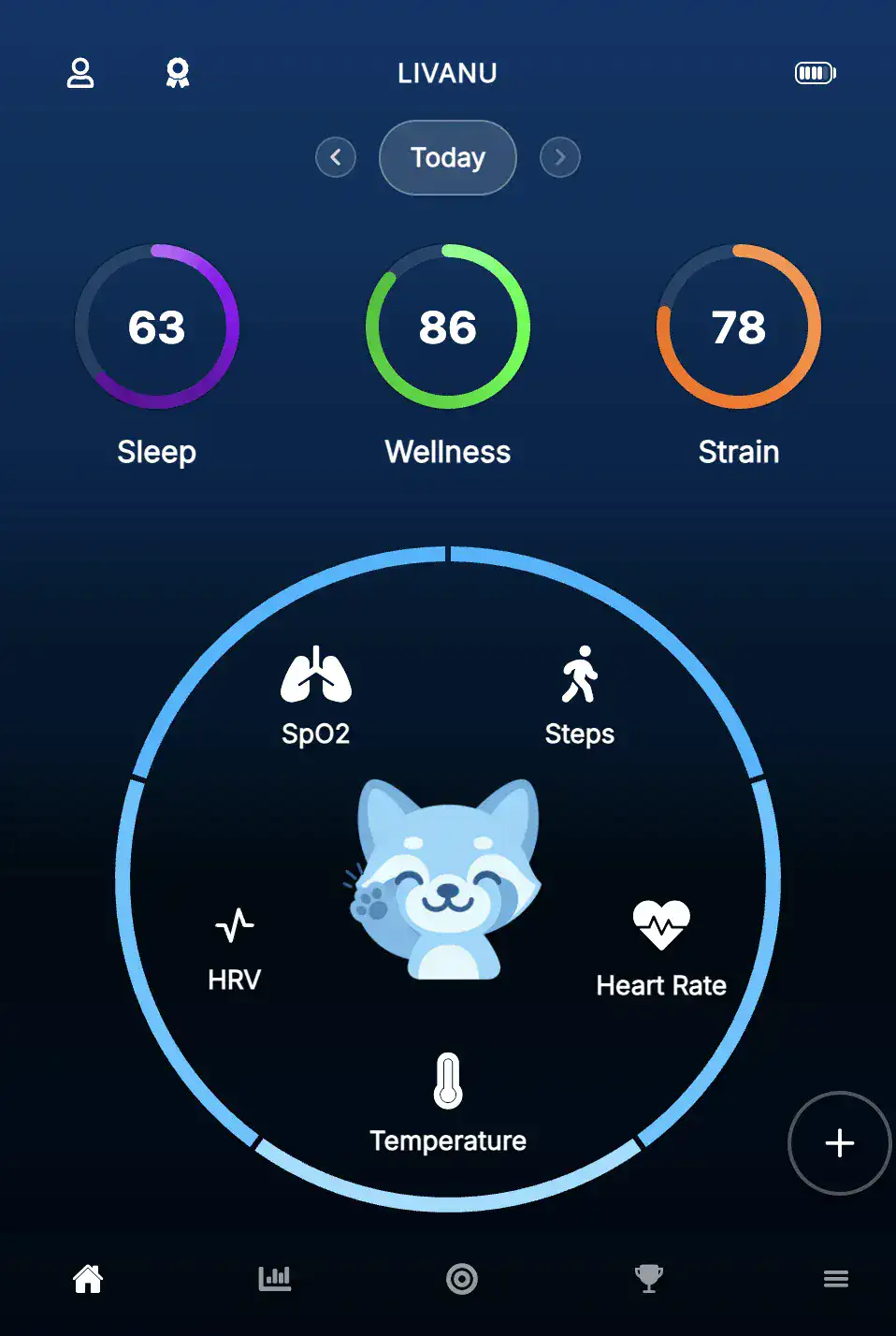This screenshot has width=896, height=1336.
Task: Switch to the trophy tab
Action: (649, 1278)
